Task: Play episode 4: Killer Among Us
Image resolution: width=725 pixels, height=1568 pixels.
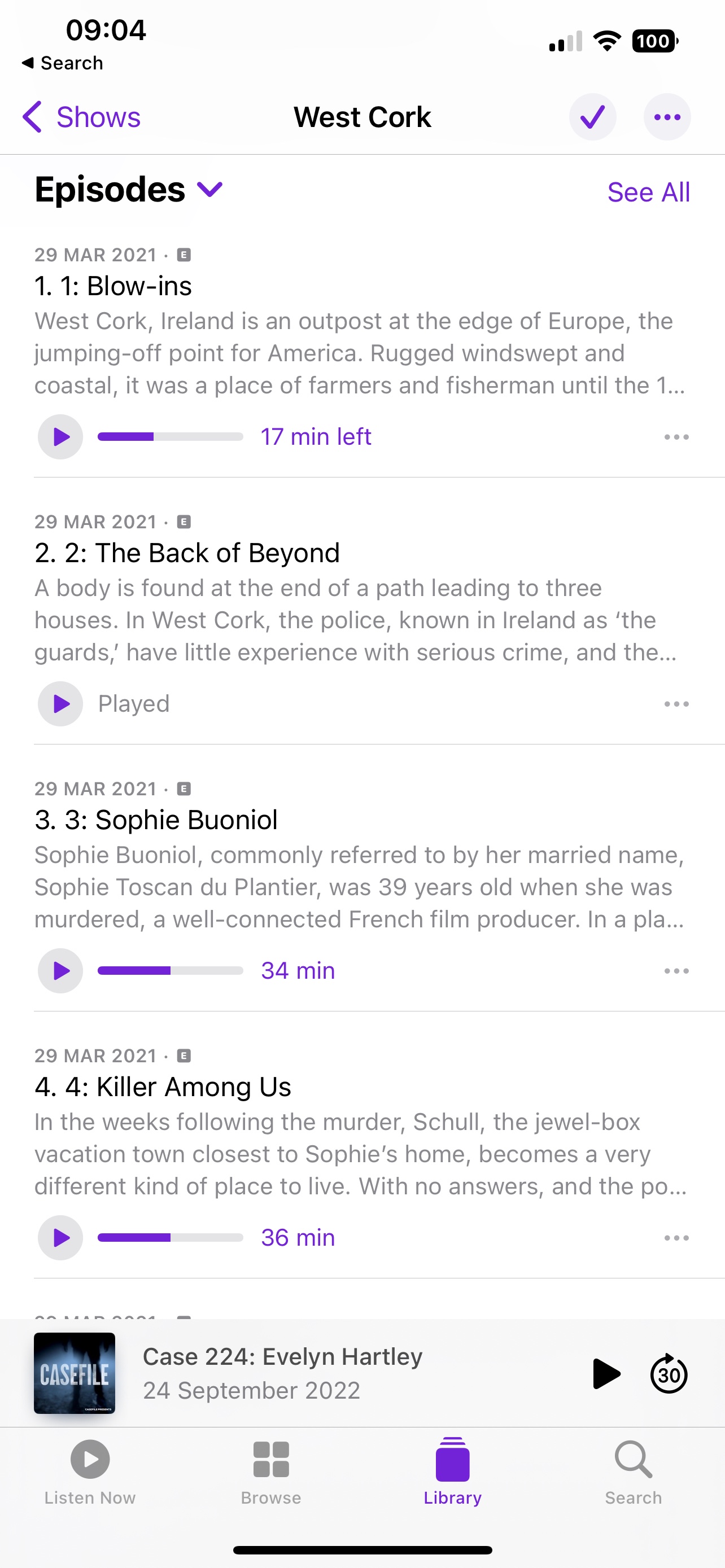Action: [x=60, y=1237]
